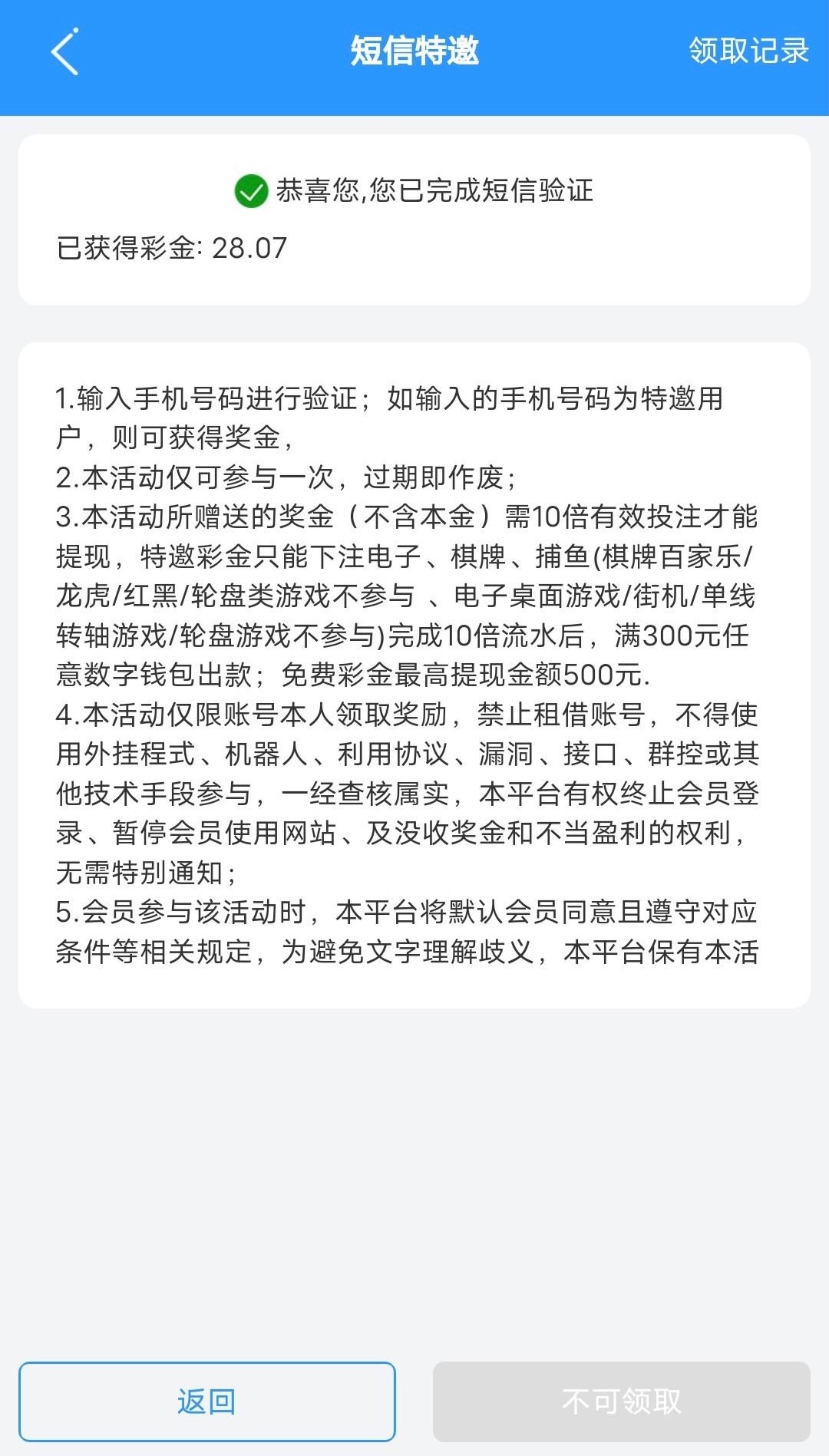Tap the 返回 button

point(206,1402)
